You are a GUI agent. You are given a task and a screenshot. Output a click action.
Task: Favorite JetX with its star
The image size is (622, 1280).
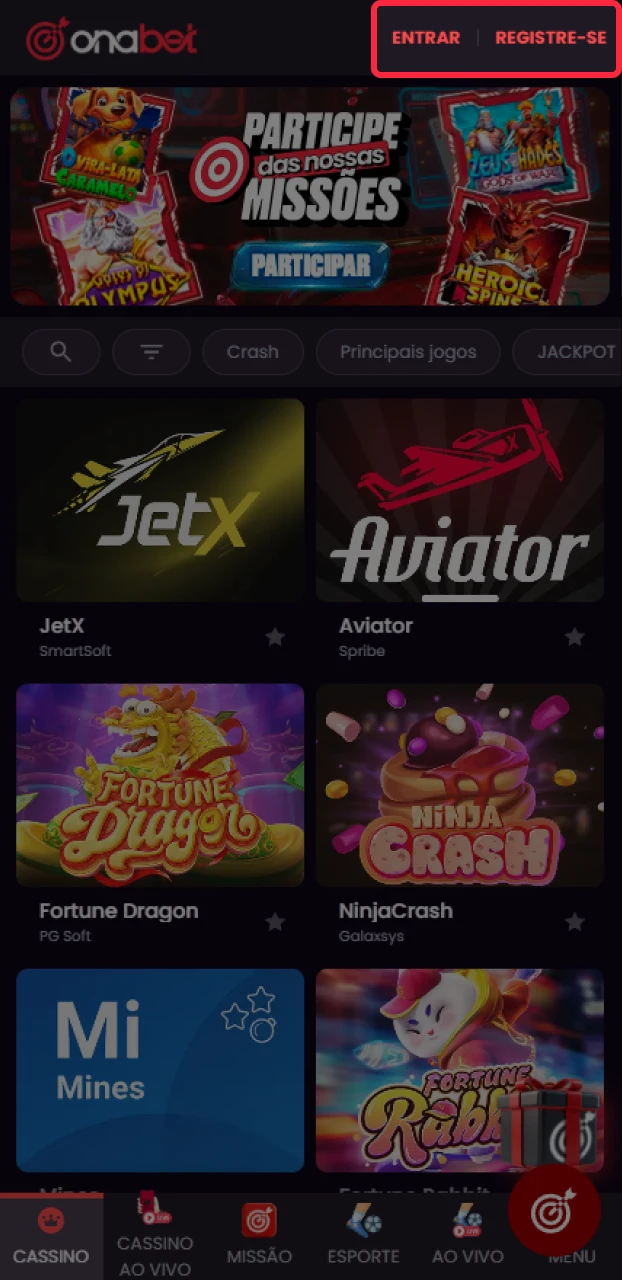(275, 637)
